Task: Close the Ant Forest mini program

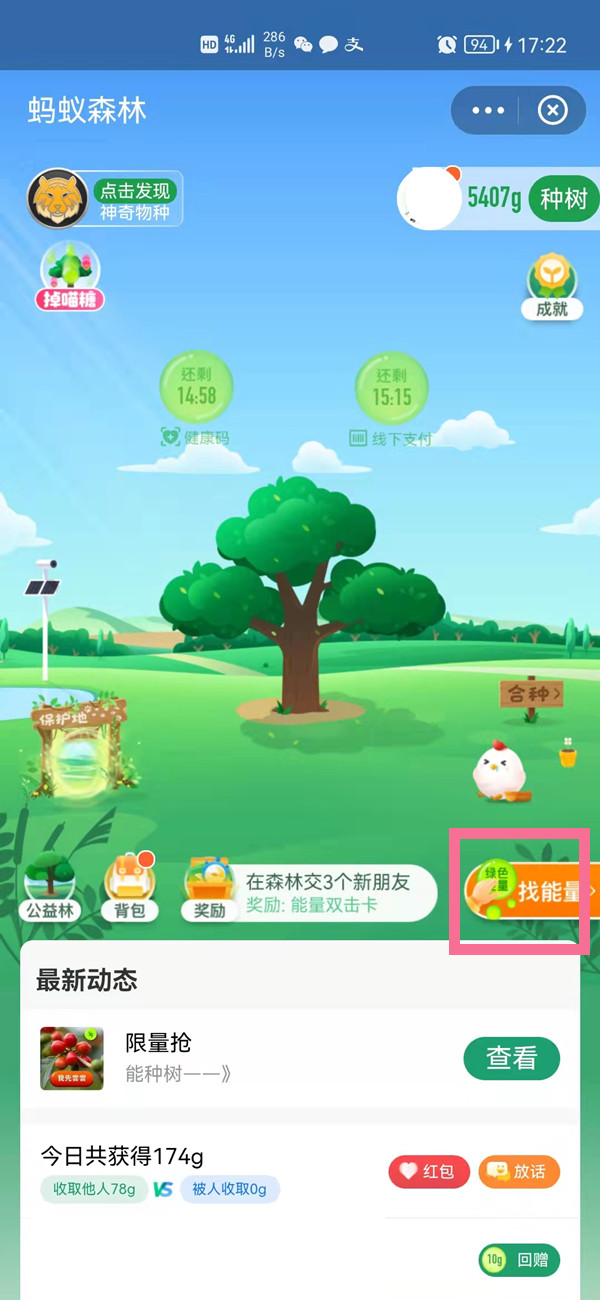Action: (x=552, y=110)
